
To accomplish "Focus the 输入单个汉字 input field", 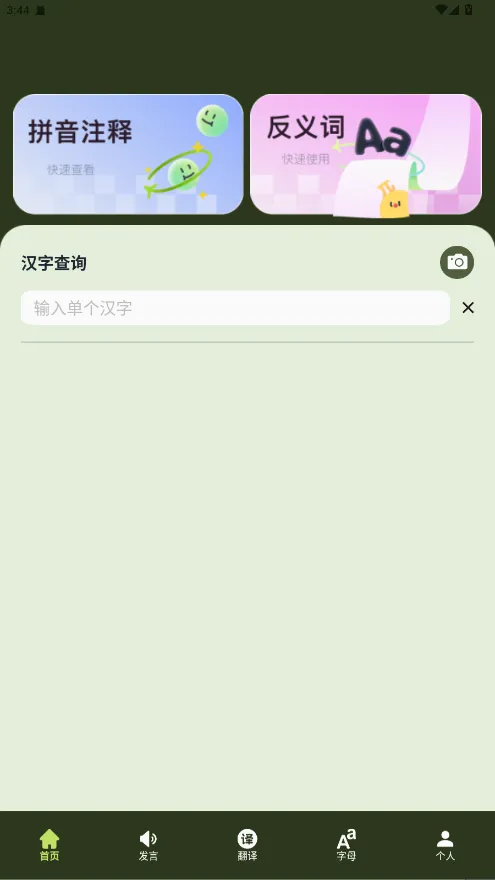I will point(235,308).
